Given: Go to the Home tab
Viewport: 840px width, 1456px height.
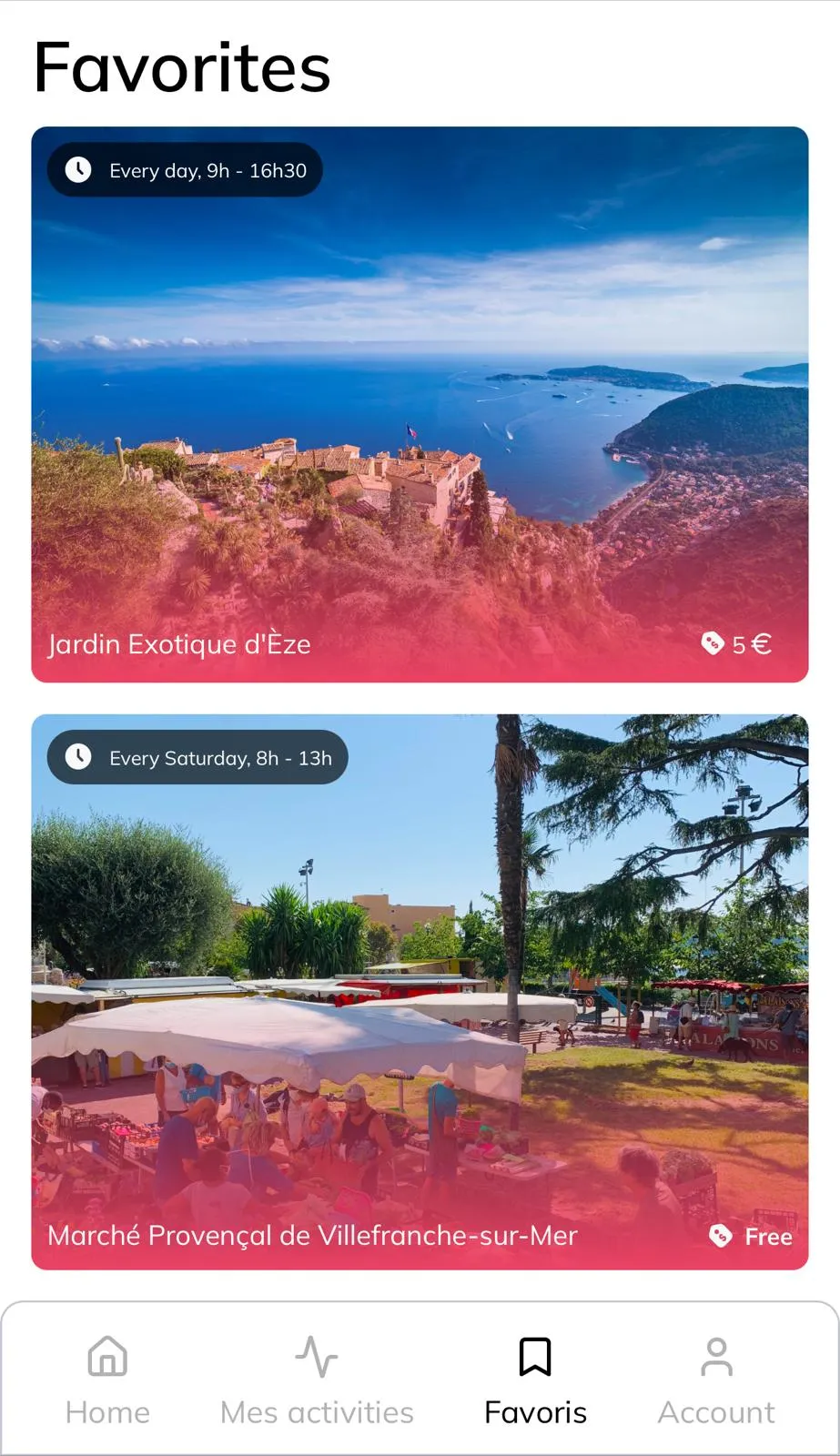Looking at the screenshot, I should point(107,1380).
